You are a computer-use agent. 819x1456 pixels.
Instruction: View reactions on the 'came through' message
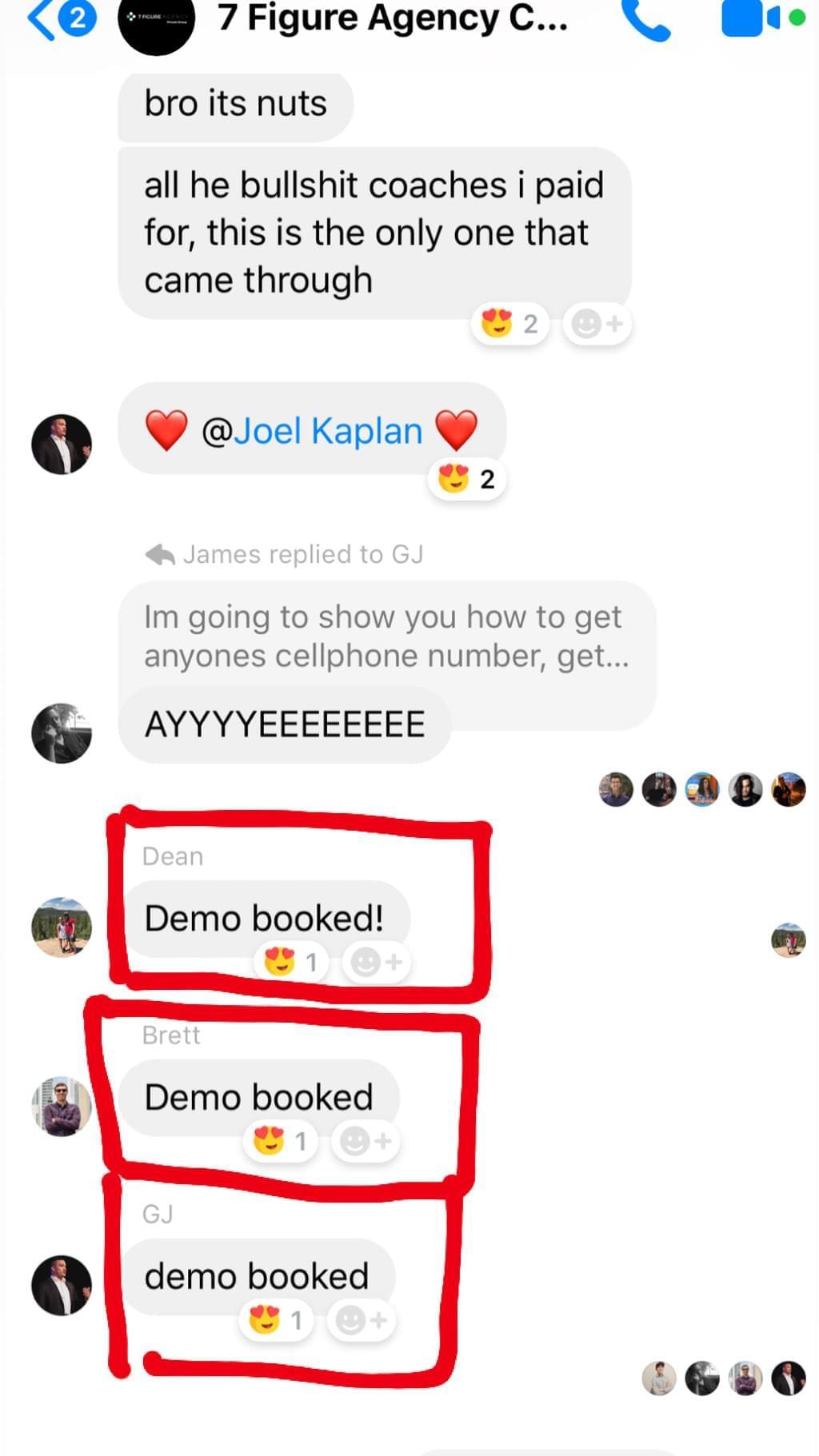pyautogui.click(x=509, y=324)
